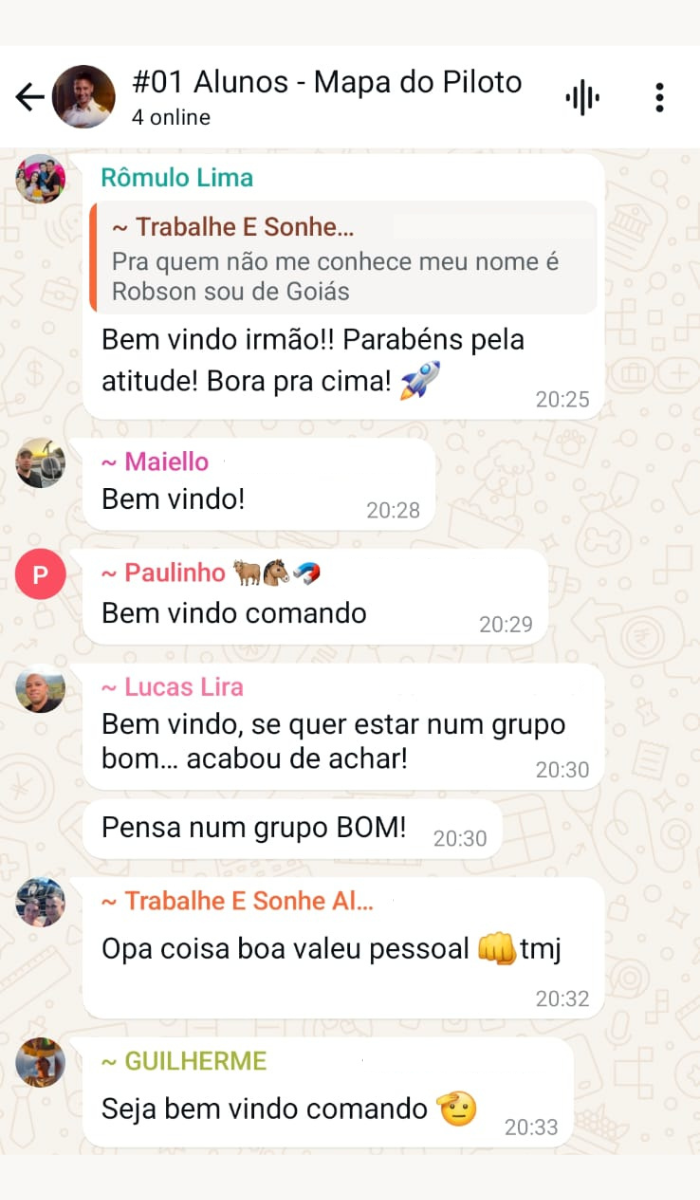View GUILHERME's profile picture
Screen dimensions: 700x1200
(40, 1062)
